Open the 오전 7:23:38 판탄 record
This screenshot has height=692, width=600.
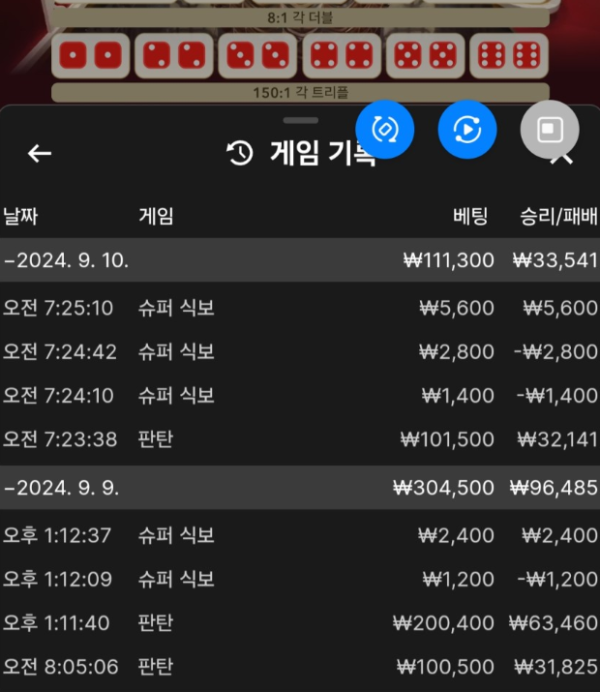[300, 439]
